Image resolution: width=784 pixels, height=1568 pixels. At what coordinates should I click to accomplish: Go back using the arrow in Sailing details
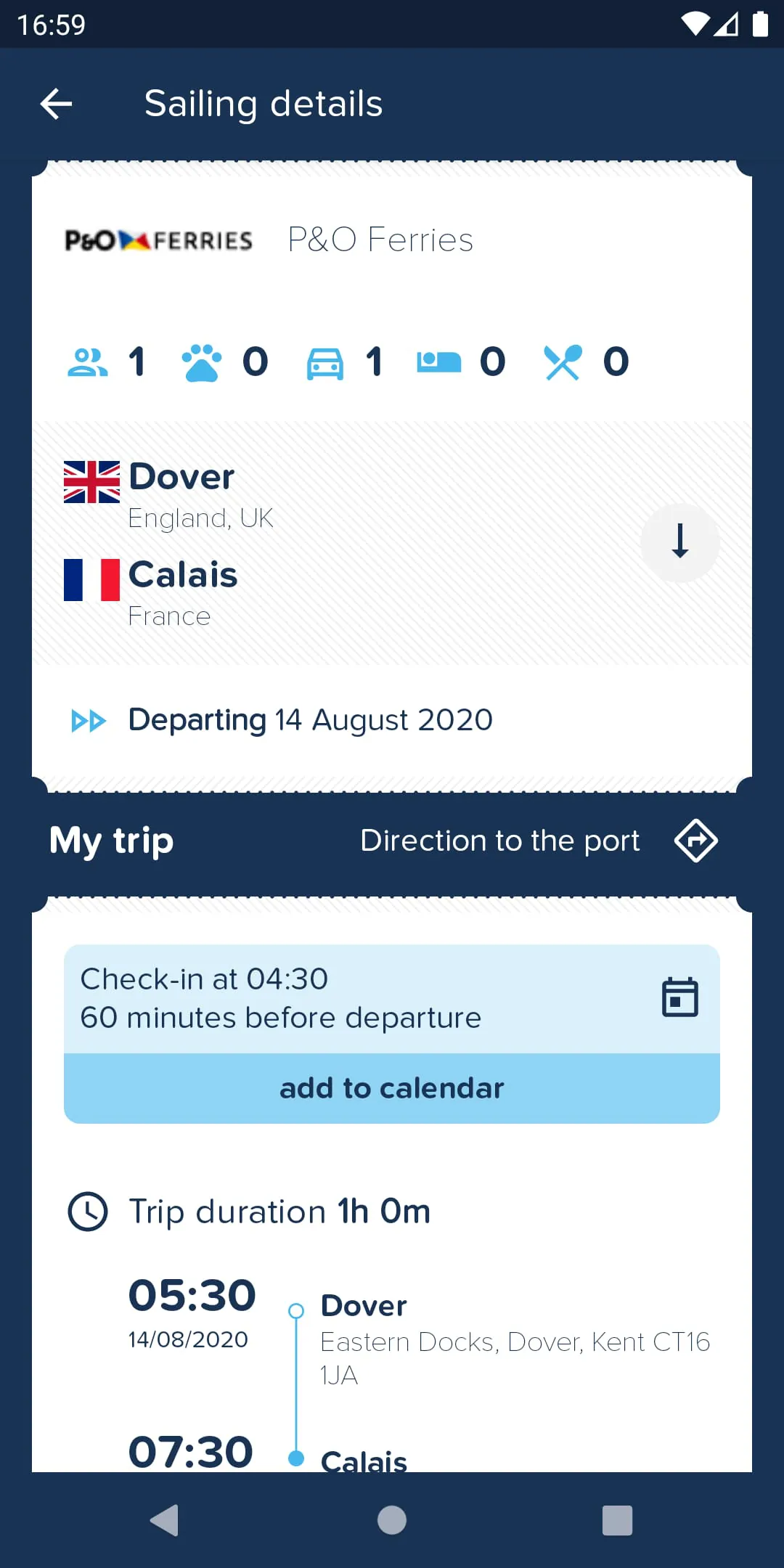(57, 103)
